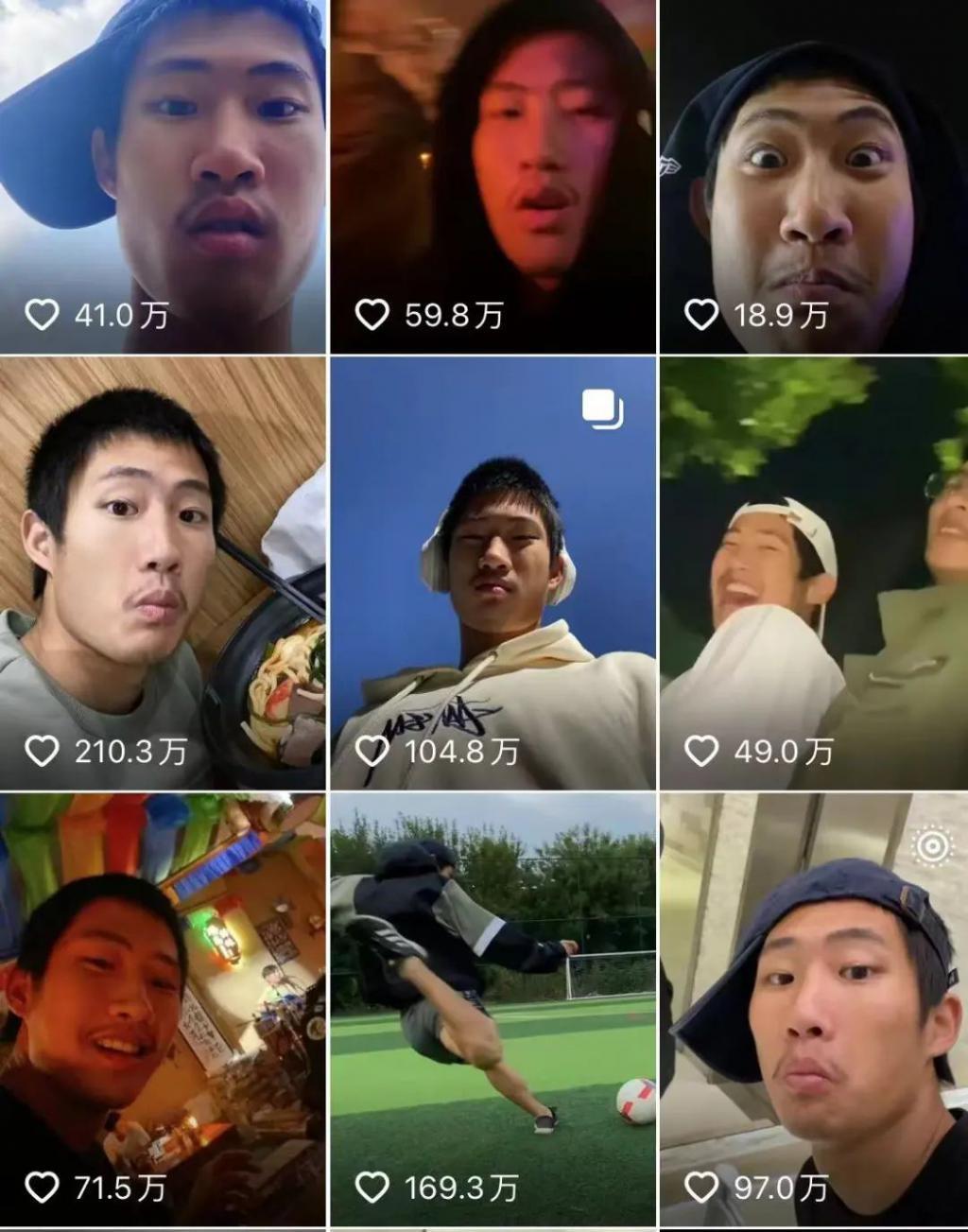The image size is (968, 1232).
Task: Open the surprised wide-eyed face video
Action: [813, 151]
